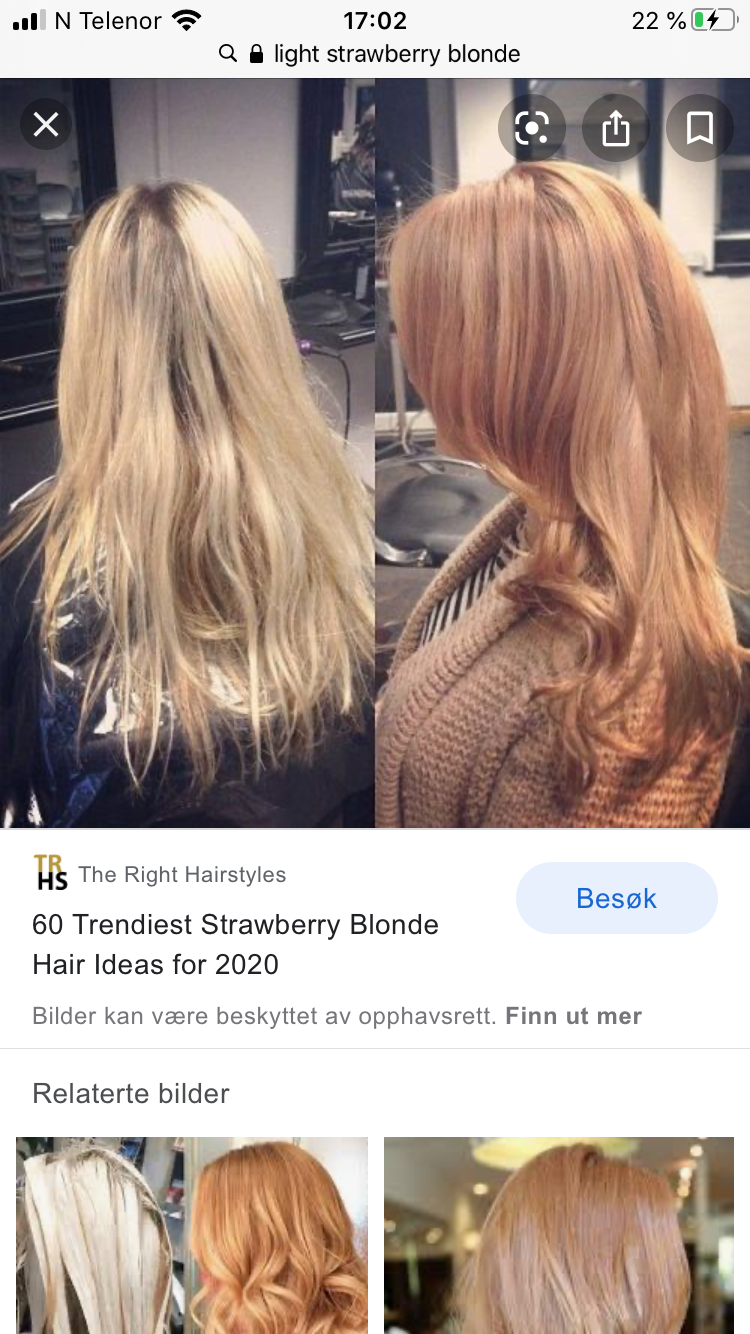Bookmark this image to a collection
The width and height of the screenshot is (750, 1334).
700,128
